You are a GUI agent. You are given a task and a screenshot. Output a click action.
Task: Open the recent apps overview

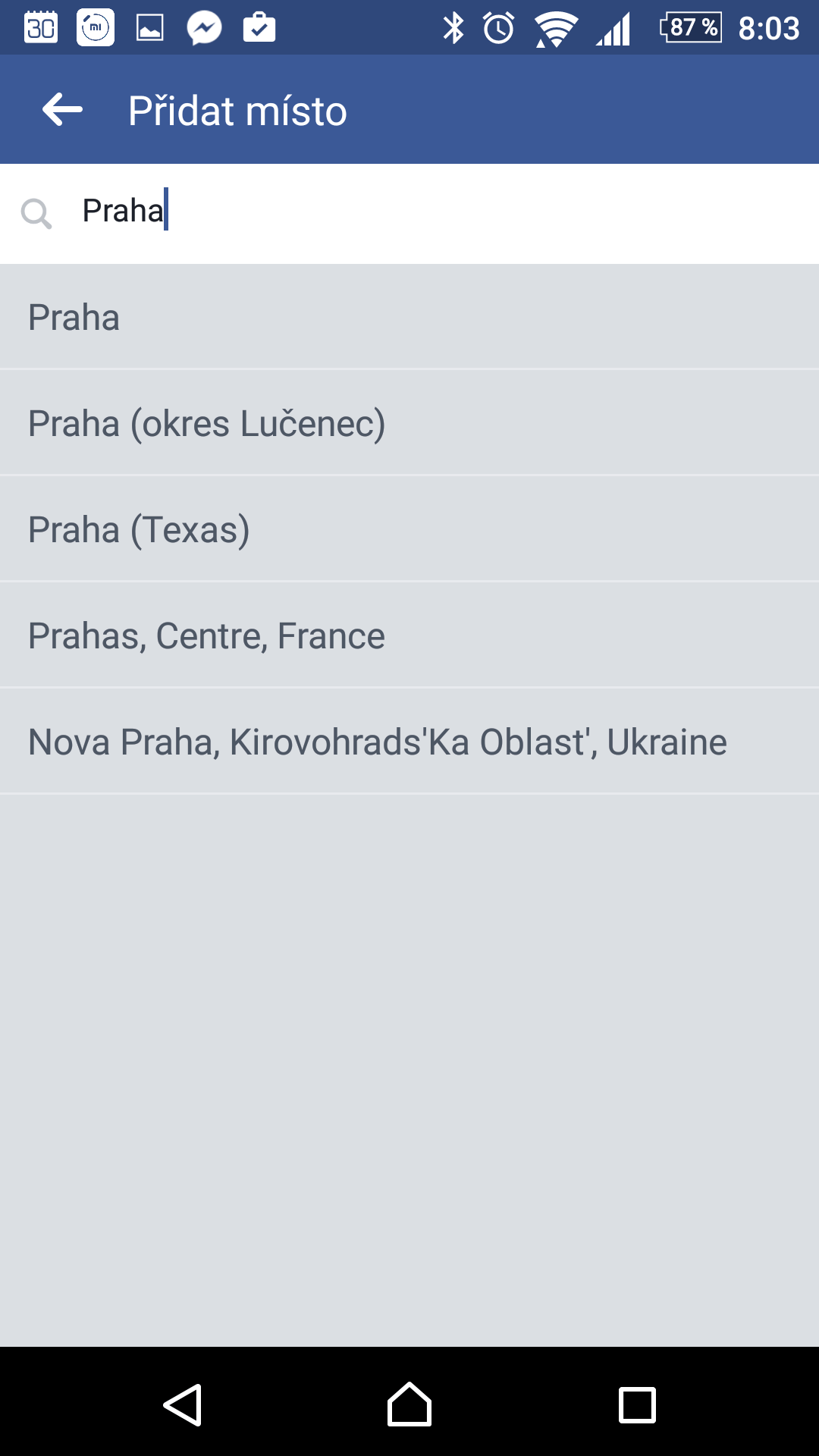[637, 1404]
